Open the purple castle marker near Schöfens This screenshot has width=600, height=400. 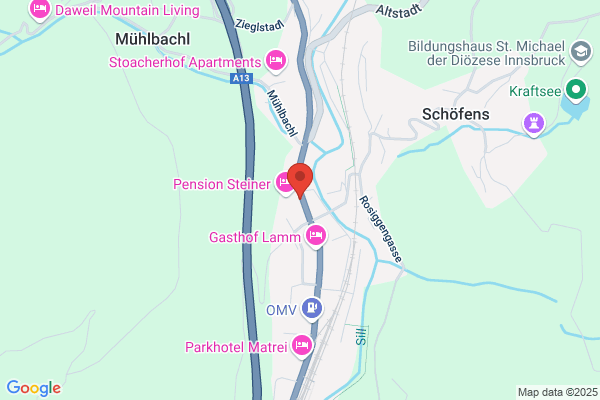pos(534,124)
